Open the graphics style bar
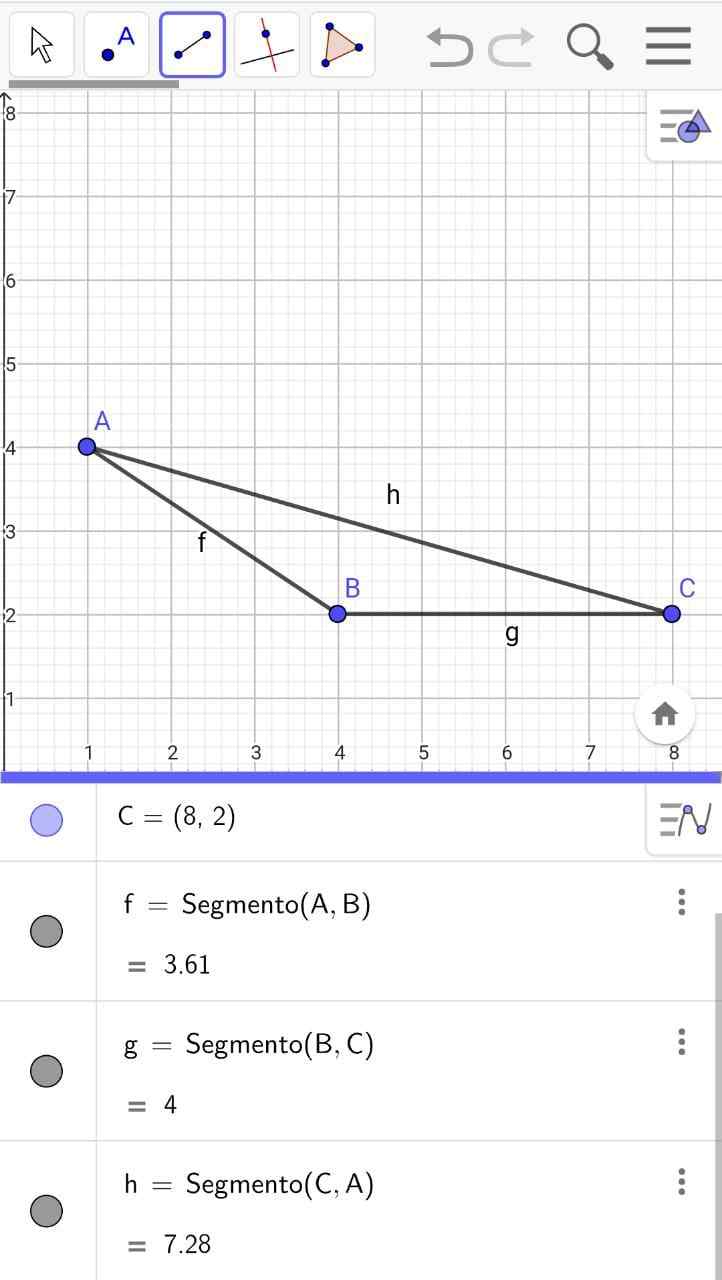The width and height of the screenshot is (722, 1280). pyautogui.click(x=685, y=127)
